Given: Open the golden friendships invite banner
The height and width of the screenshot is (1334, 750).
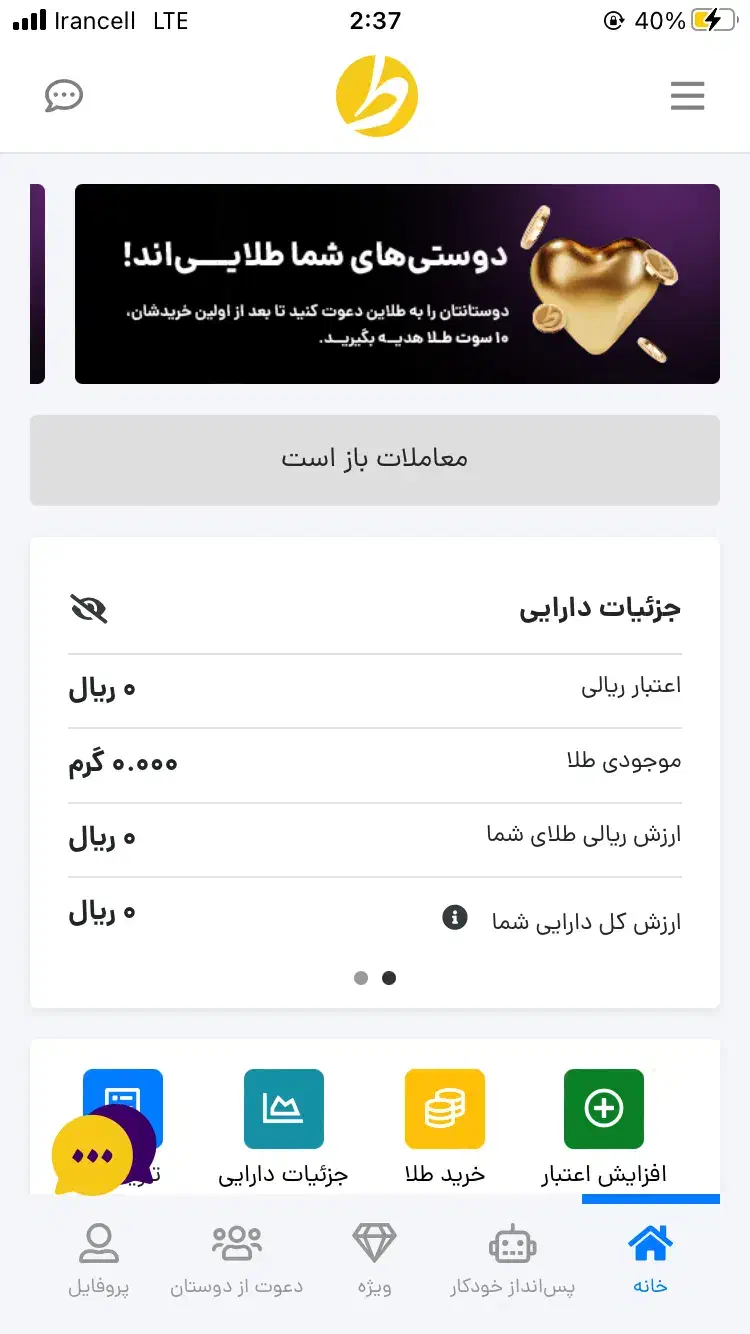Looking at the screenshot, I should [x=397, y=284].
